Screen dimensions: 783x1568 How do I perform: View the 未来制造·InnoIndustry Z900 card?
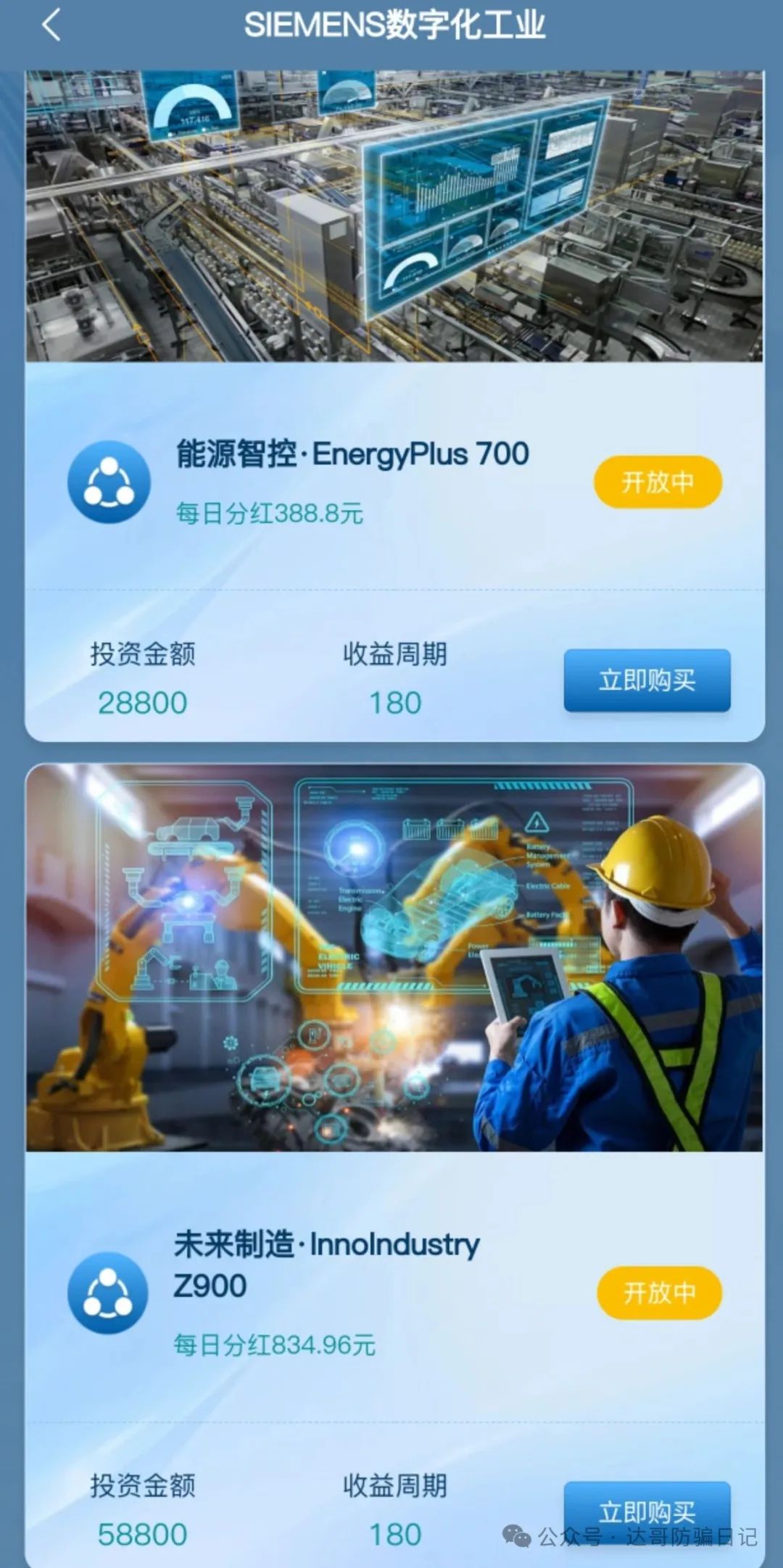[326, 1264]
